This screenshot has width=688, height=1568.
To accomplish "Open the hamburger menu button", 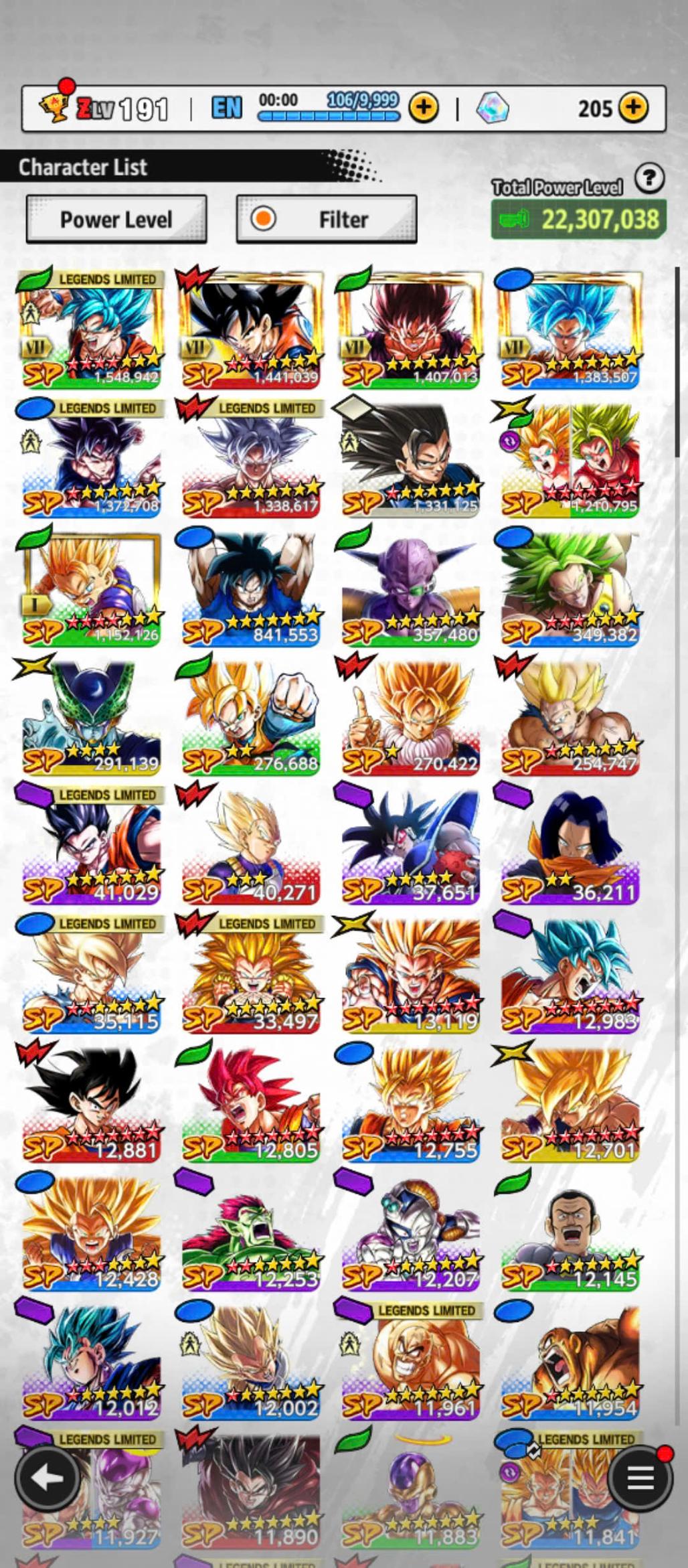I will (x=640, y=1478).
